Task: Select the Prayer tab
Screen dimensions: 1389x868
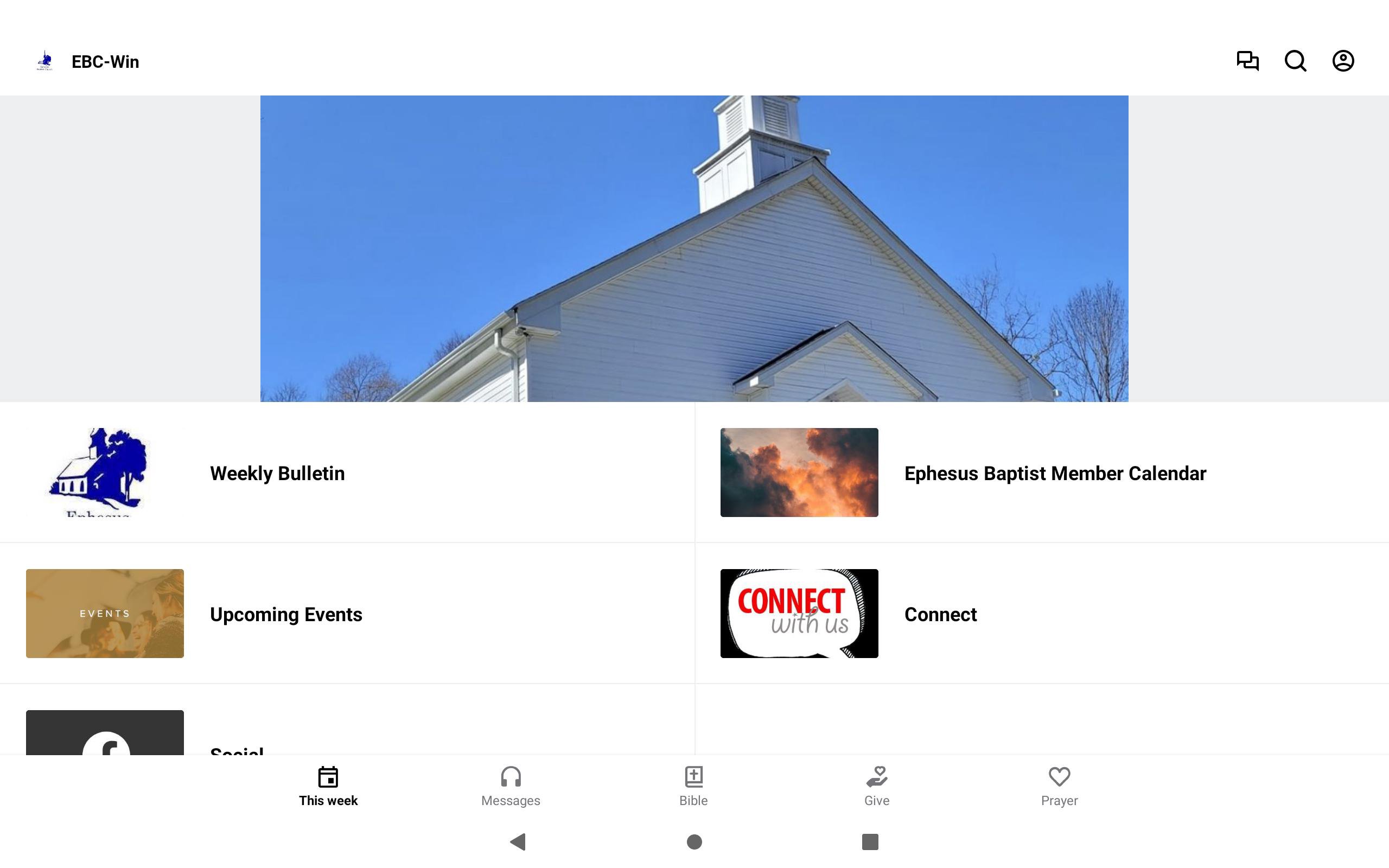Action: point(1059,787)
